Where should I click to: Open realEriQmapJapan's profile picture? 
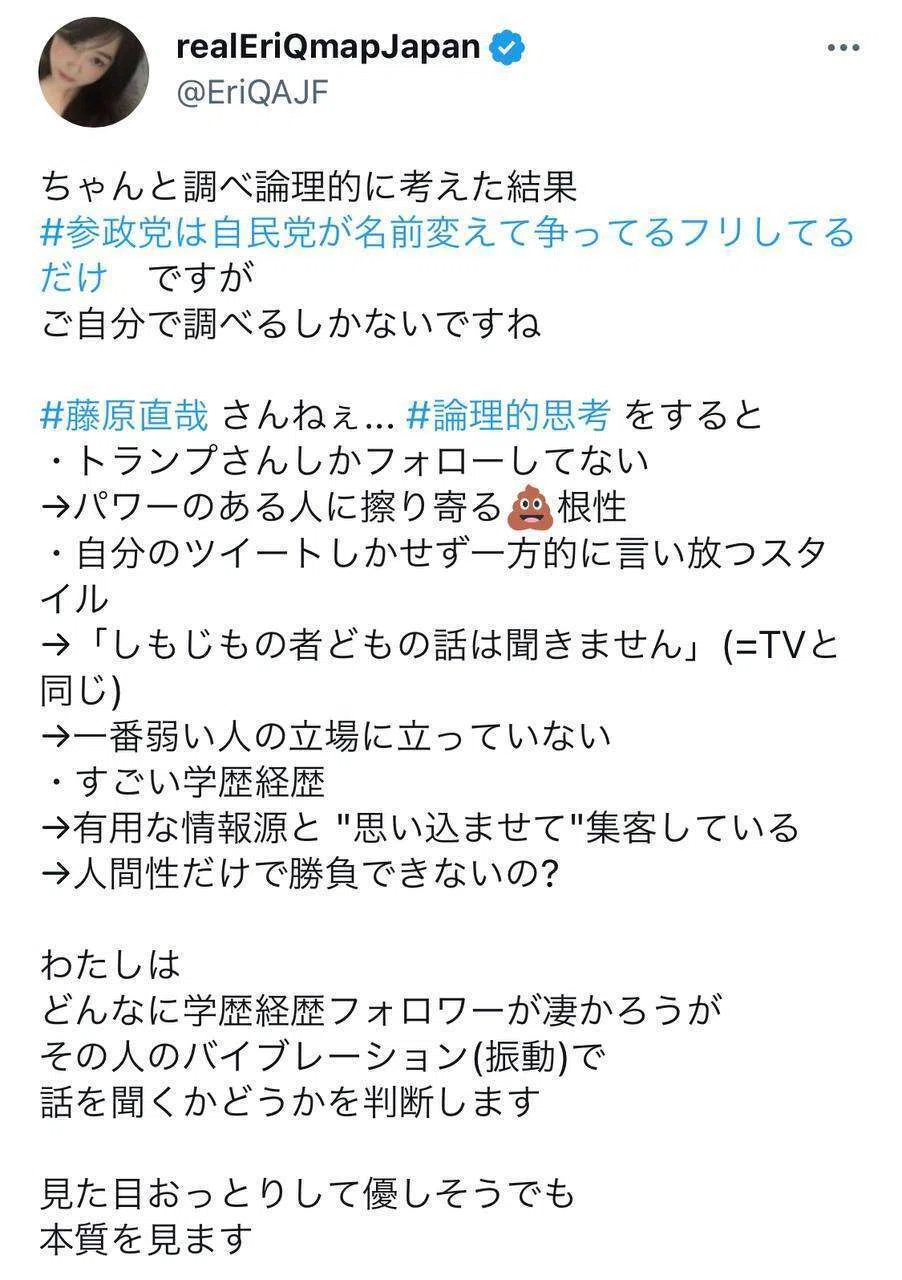(93, 72)
